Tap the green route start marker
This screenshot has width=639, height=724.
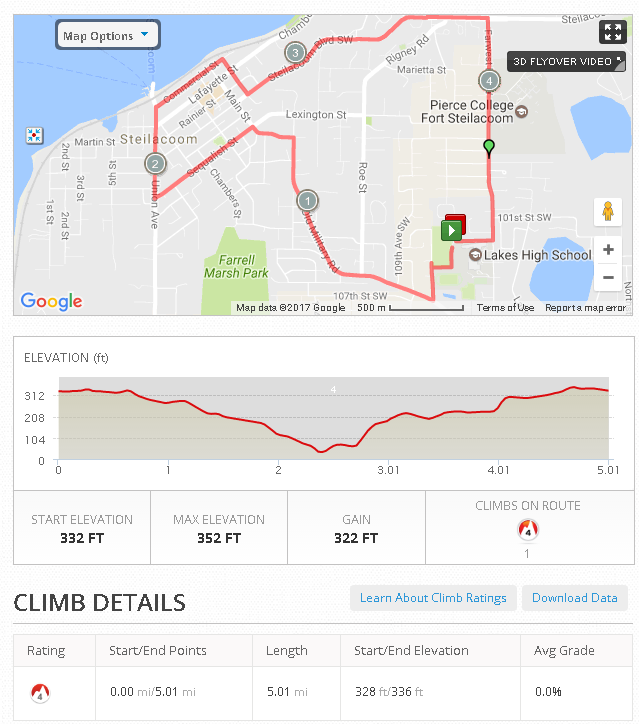tap(452, 230)
